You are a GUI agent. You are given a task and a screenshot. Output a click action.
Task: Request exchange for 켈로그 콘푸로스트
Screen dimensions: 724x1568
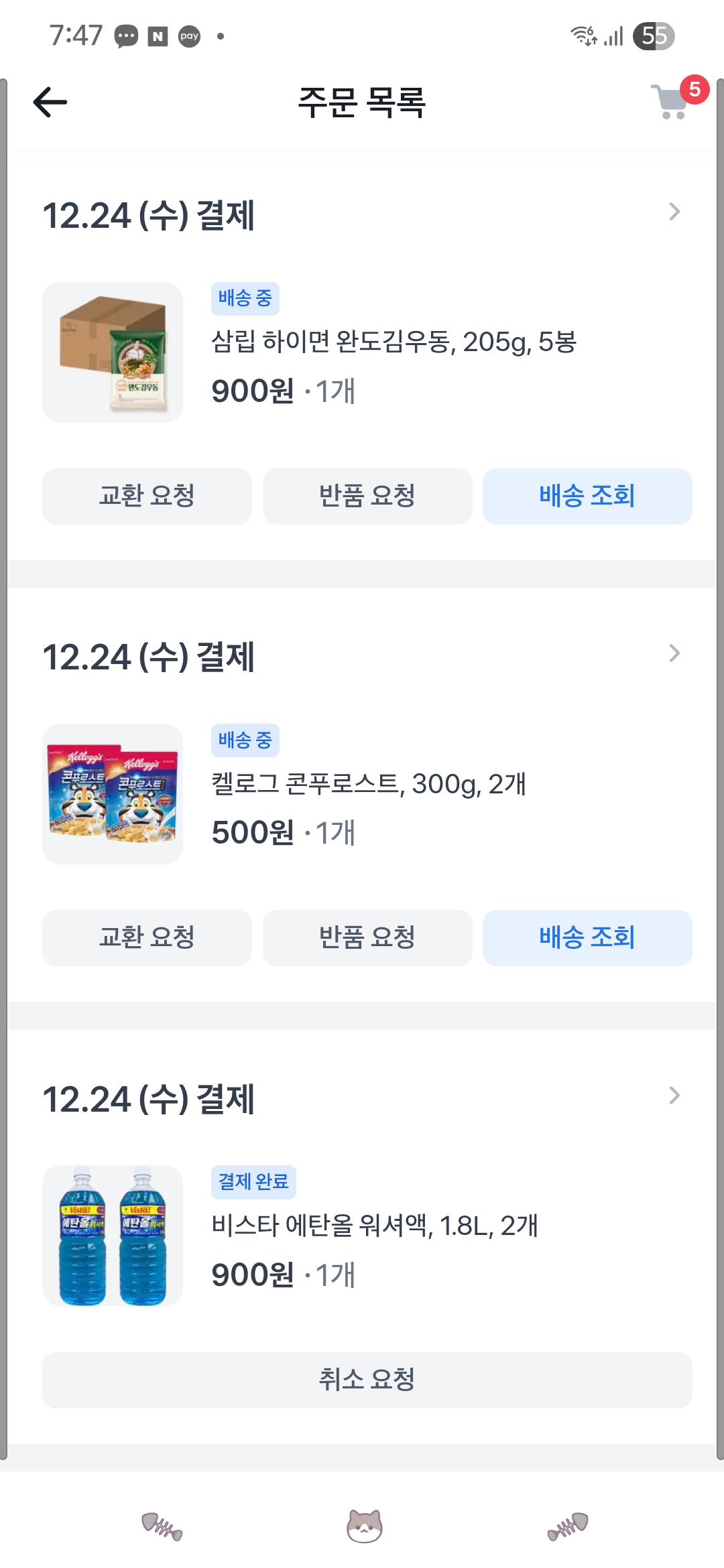click(x=147, y=938)
